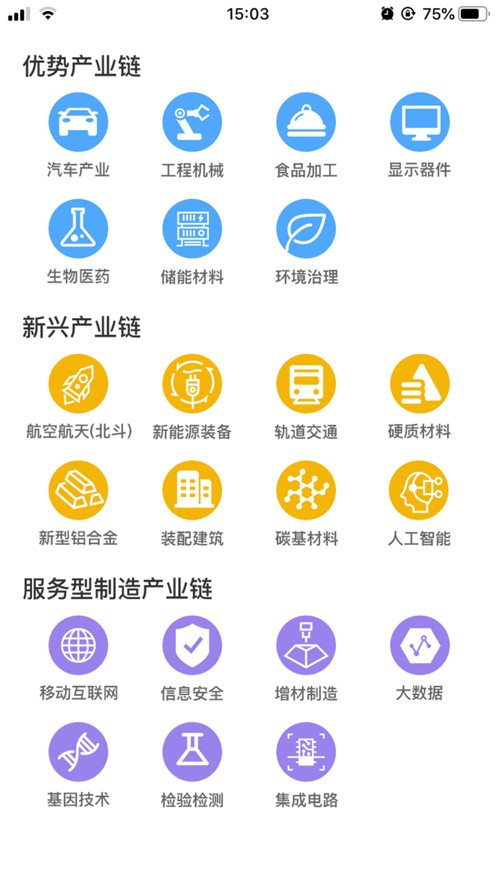Open 环境治理 leaf icon
This screenshot has height=883, width=497.
click(306, 229)
